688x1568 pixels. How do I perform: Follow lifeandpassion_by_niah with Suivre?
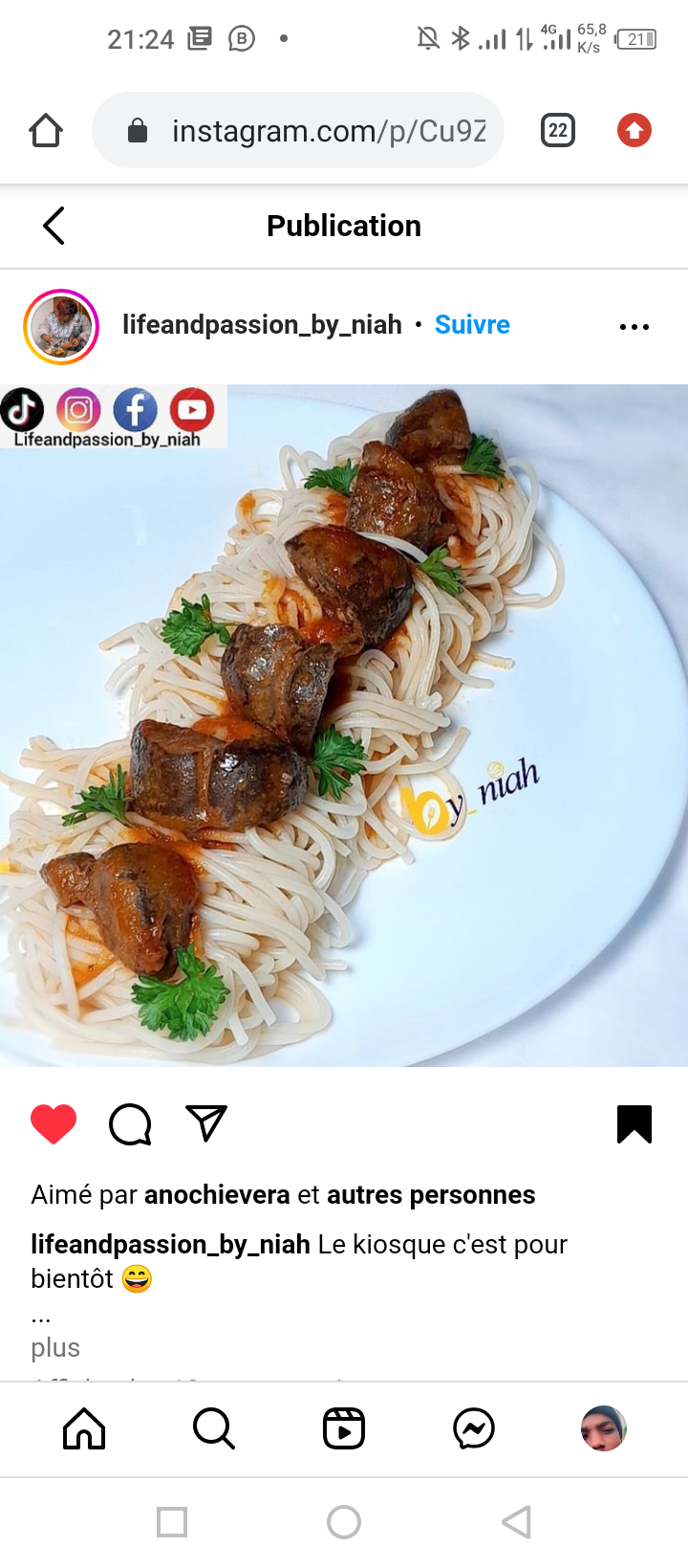pos(472,325)
